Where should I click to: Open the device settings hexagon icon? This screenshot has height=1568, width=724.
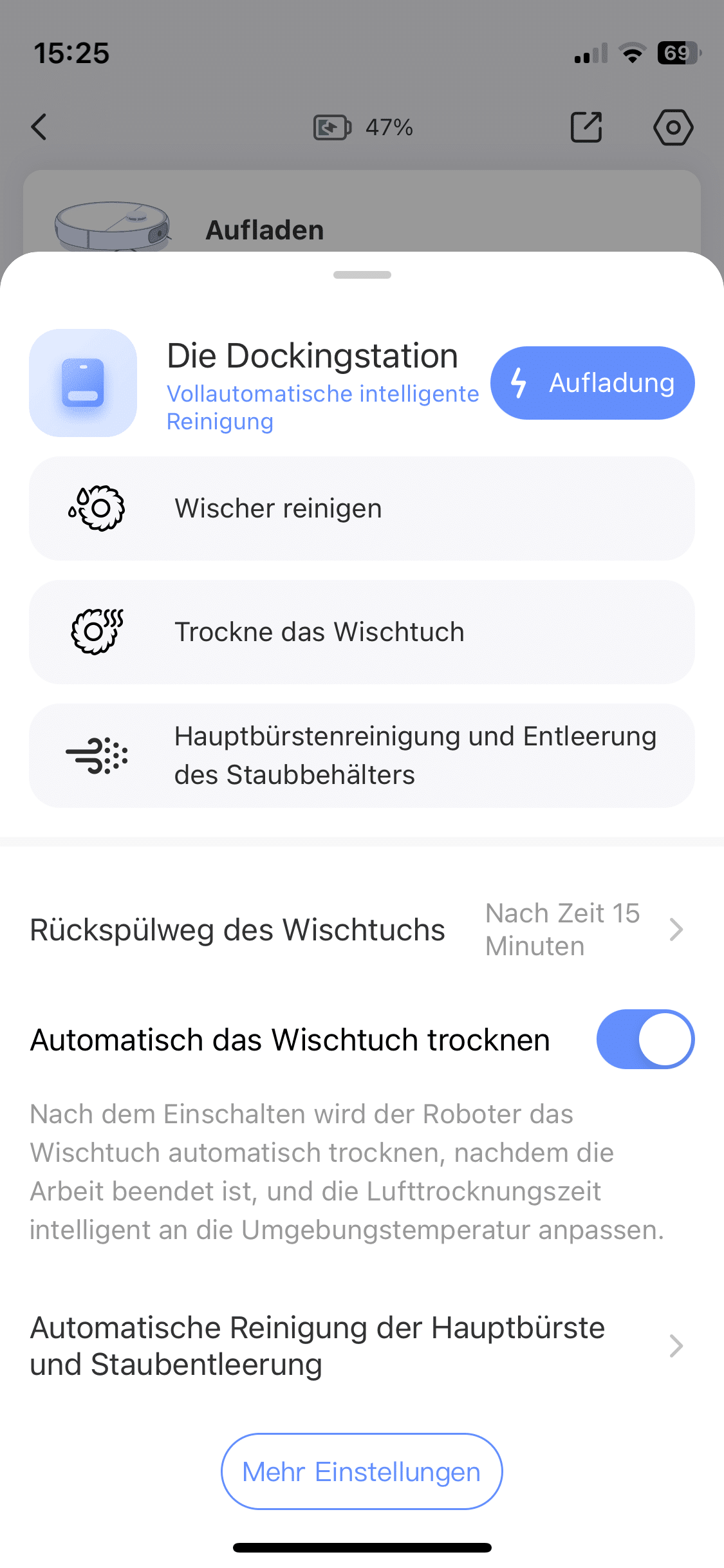[x=673, y=127]
